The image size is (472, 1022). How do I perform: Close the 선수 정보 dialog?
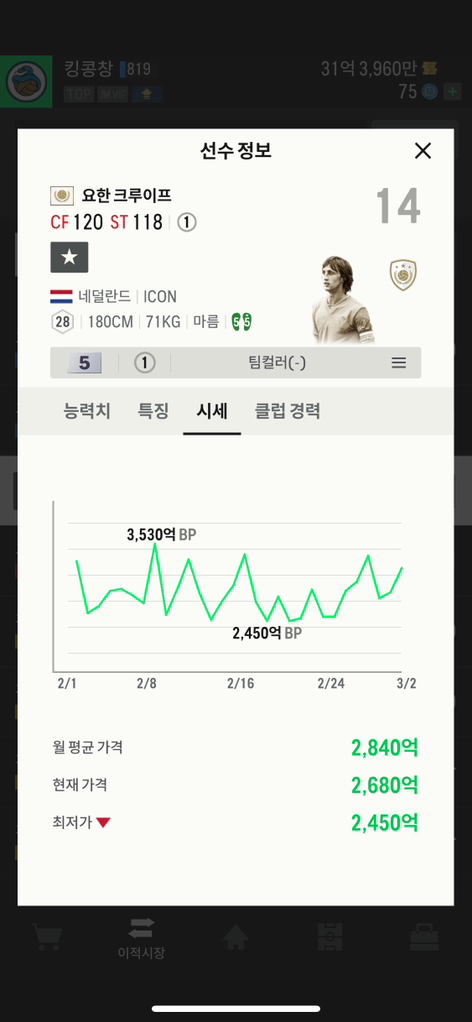click(x=423, y=151)
